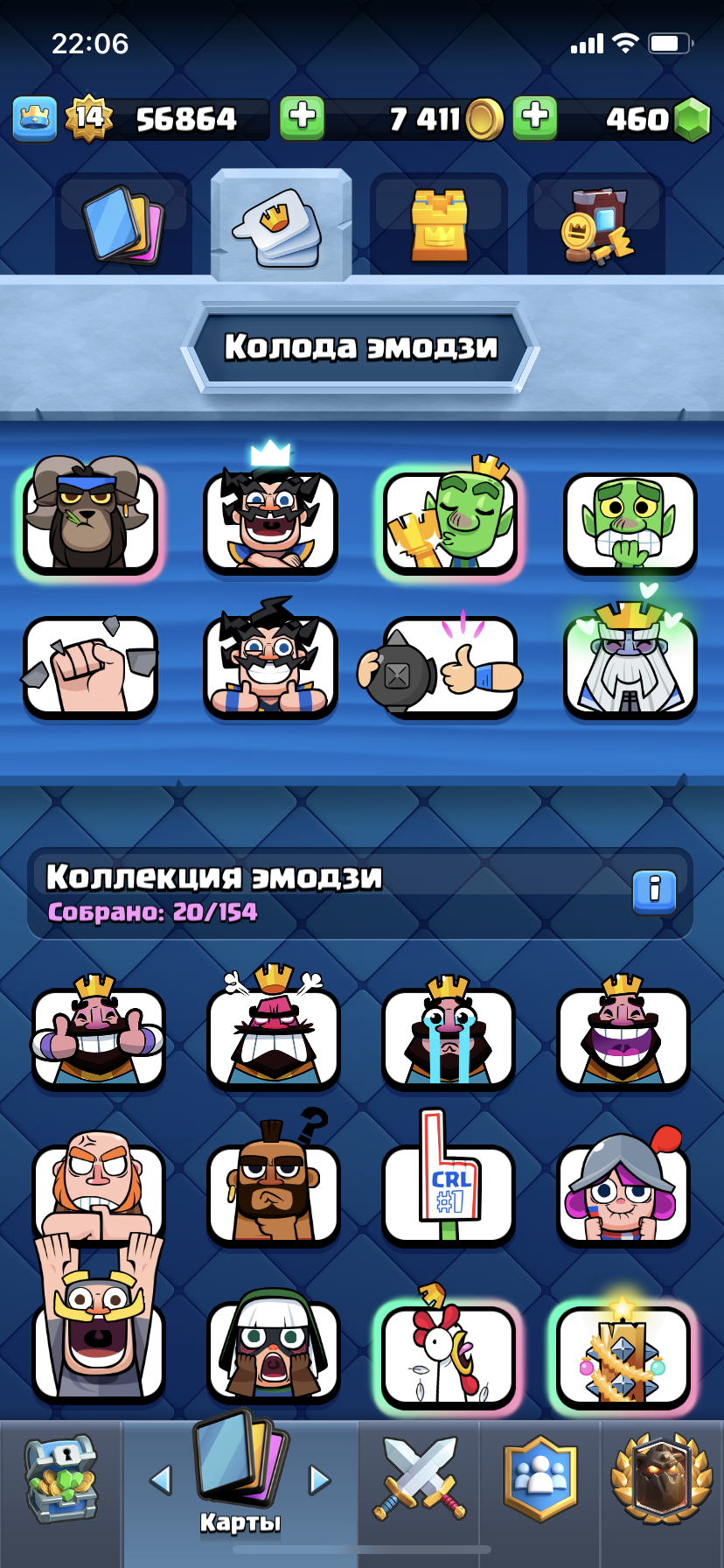The width and height of the screenshot is (724, 1568).
Task: Select the scared goblin emote in deck
Action: [630, 523]
